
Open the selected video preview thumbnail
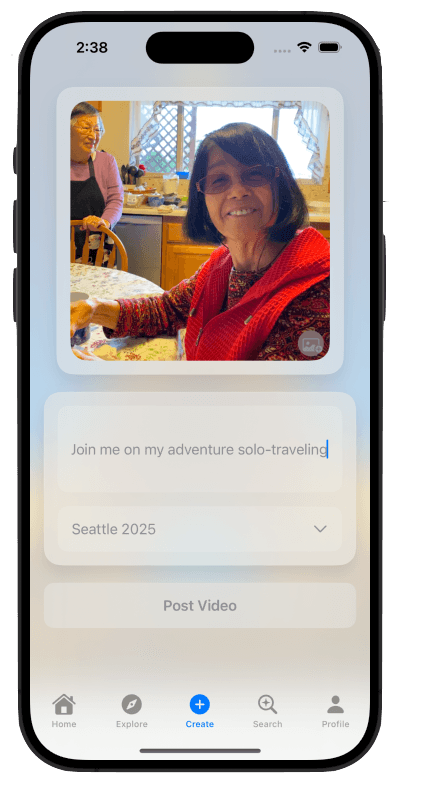200,230
